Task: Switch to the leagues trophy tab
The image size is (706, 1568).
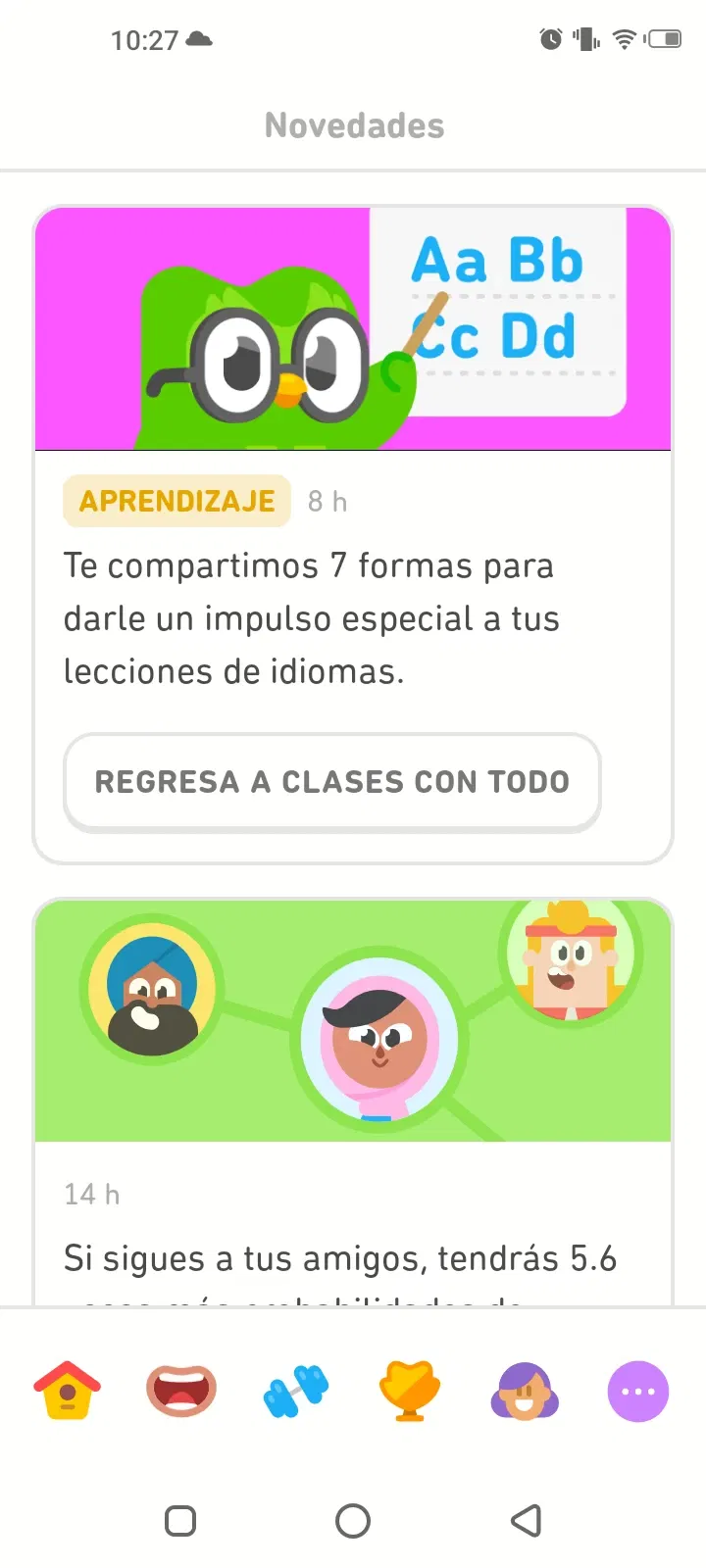Action: click(410, 1390)
